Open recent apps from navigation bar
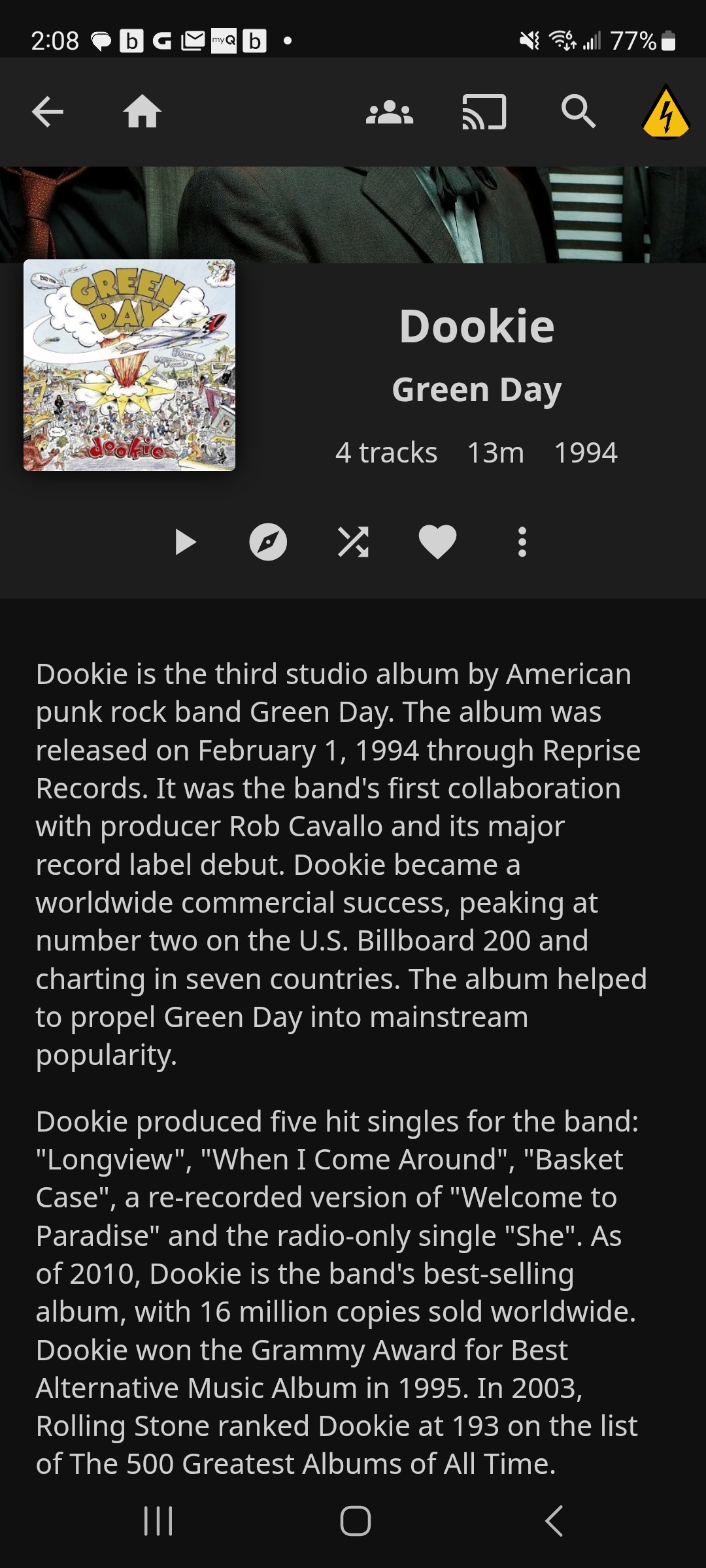The height and width of the screenshot is (1568, 706). [x=158, y=1521]
